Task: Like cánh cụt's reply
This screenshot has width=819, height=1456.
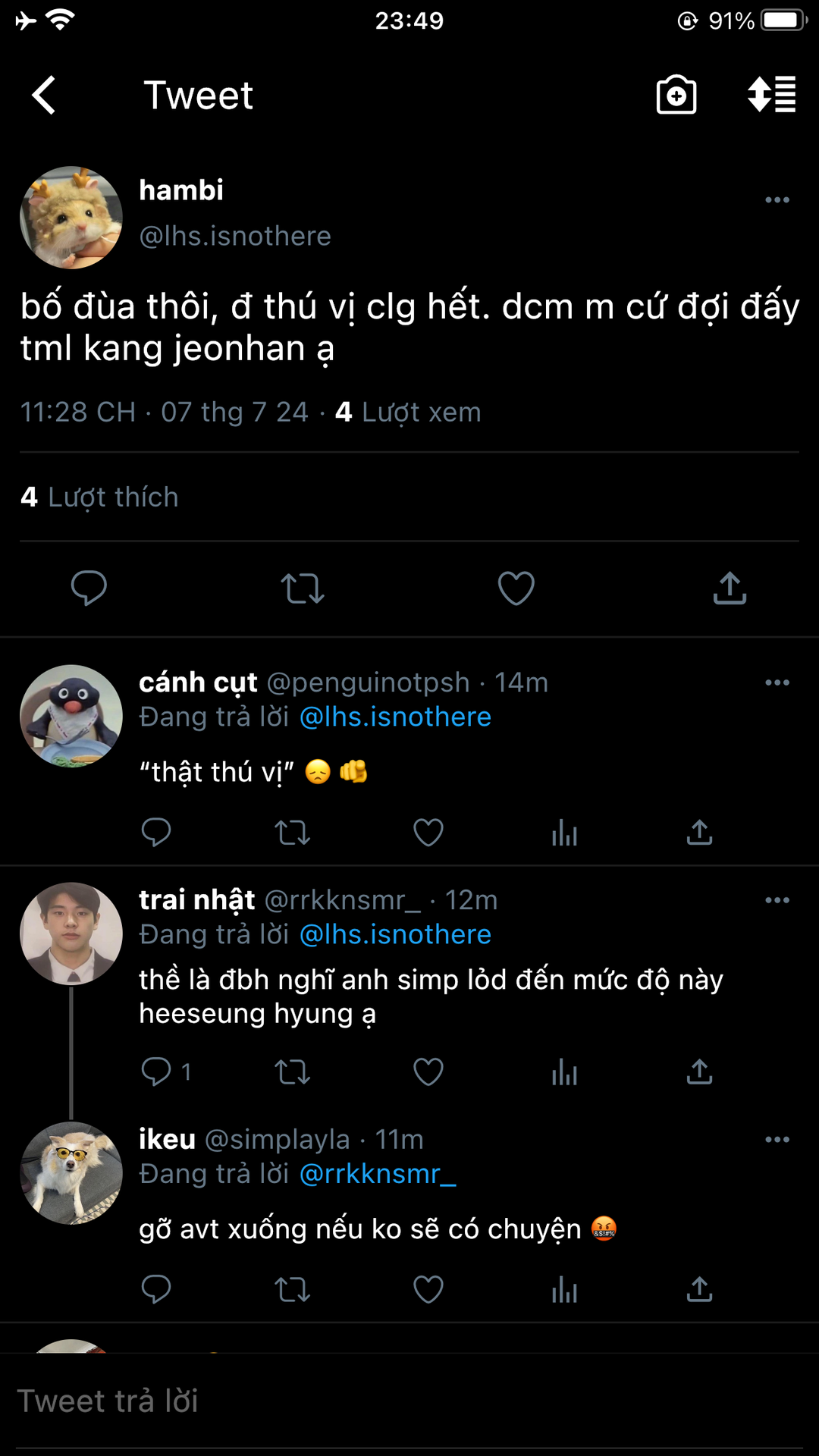Action: pyautogui.click(x=428, y=833)
